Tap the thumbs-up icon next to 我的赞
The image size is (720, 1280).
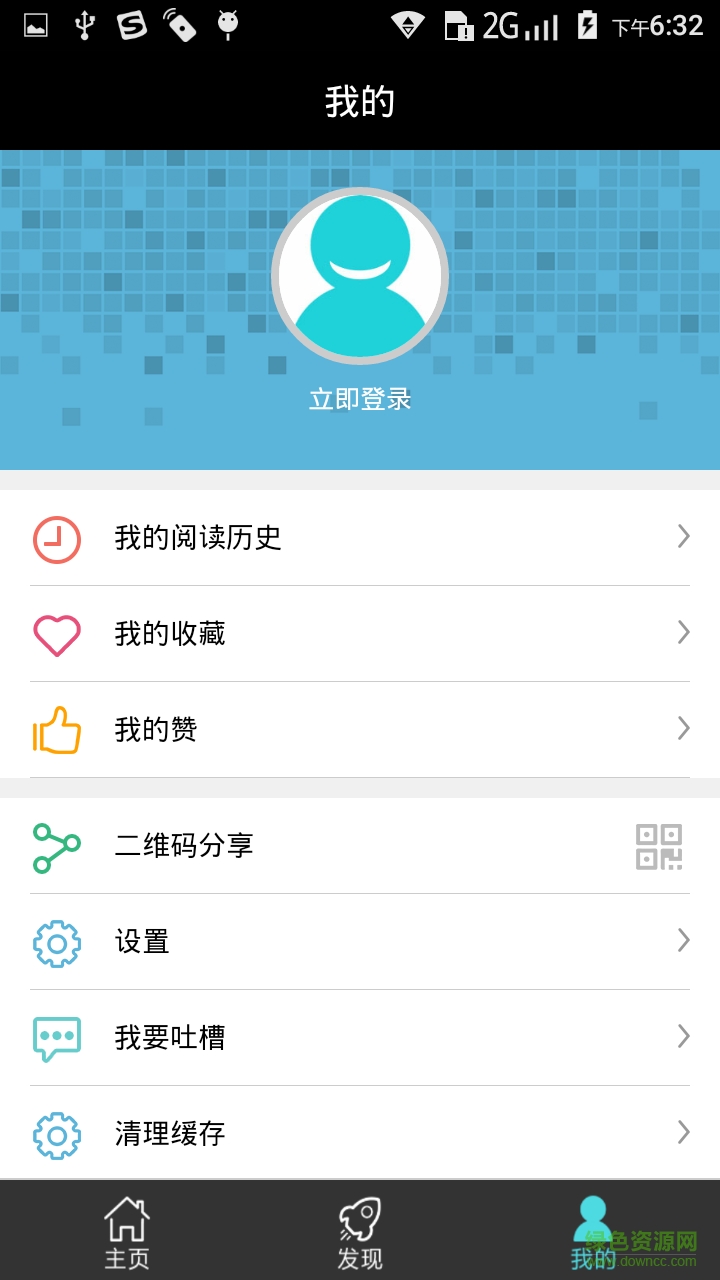click(x=58, y=729)
